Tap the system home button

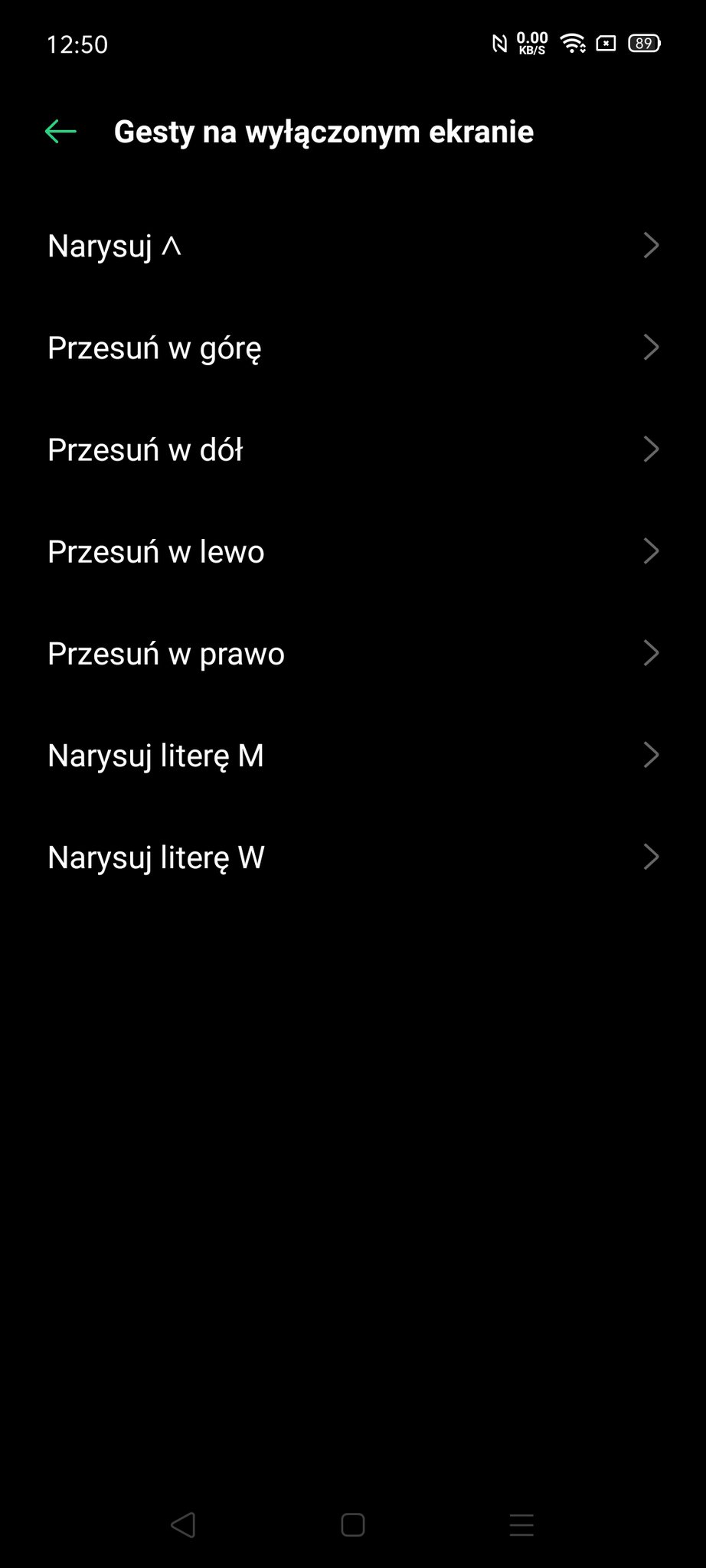(x=352, y=1525)
